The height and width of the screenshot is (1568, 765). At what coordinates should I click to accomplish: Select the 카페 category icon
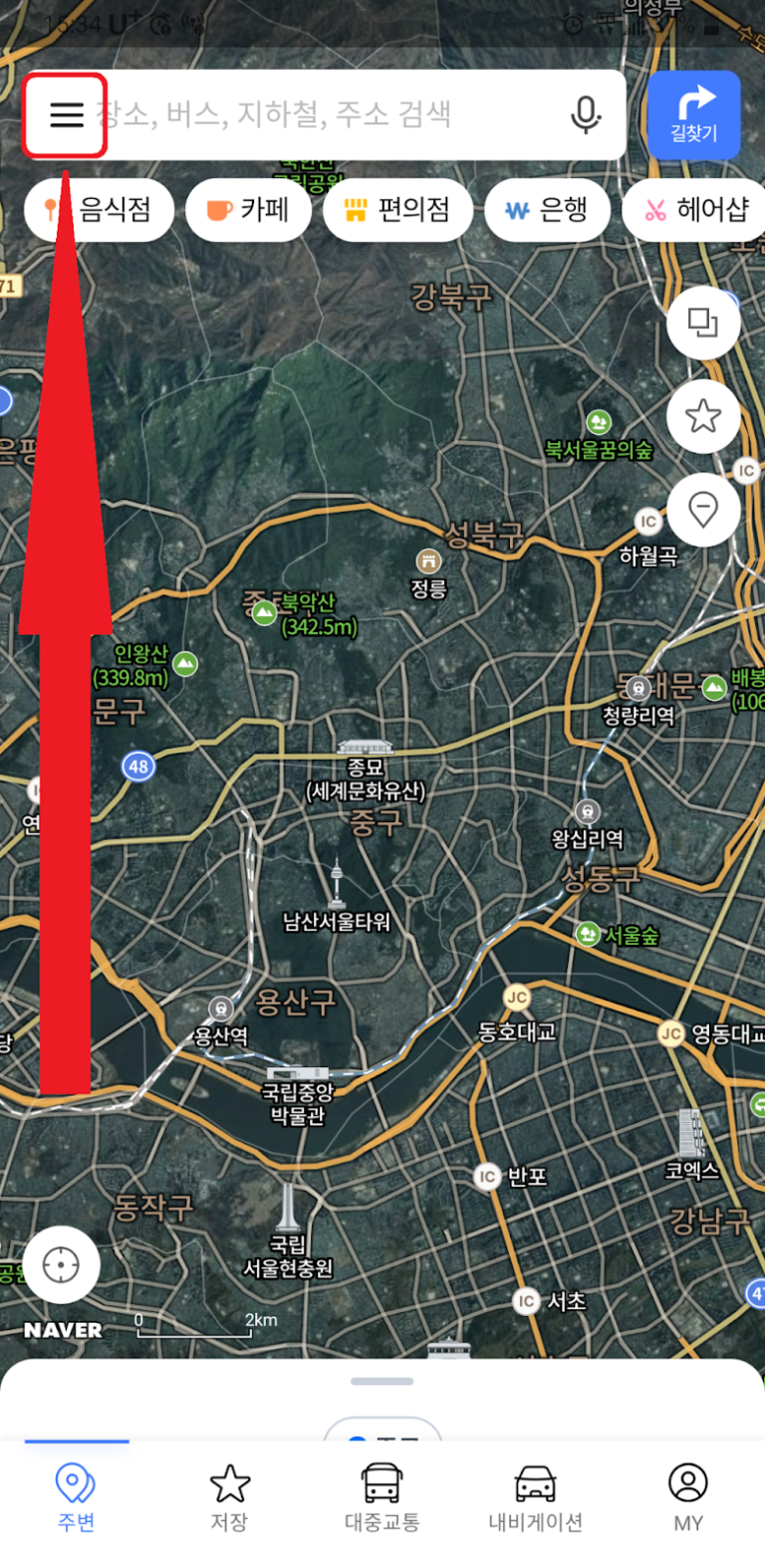(x=248, y=209)
